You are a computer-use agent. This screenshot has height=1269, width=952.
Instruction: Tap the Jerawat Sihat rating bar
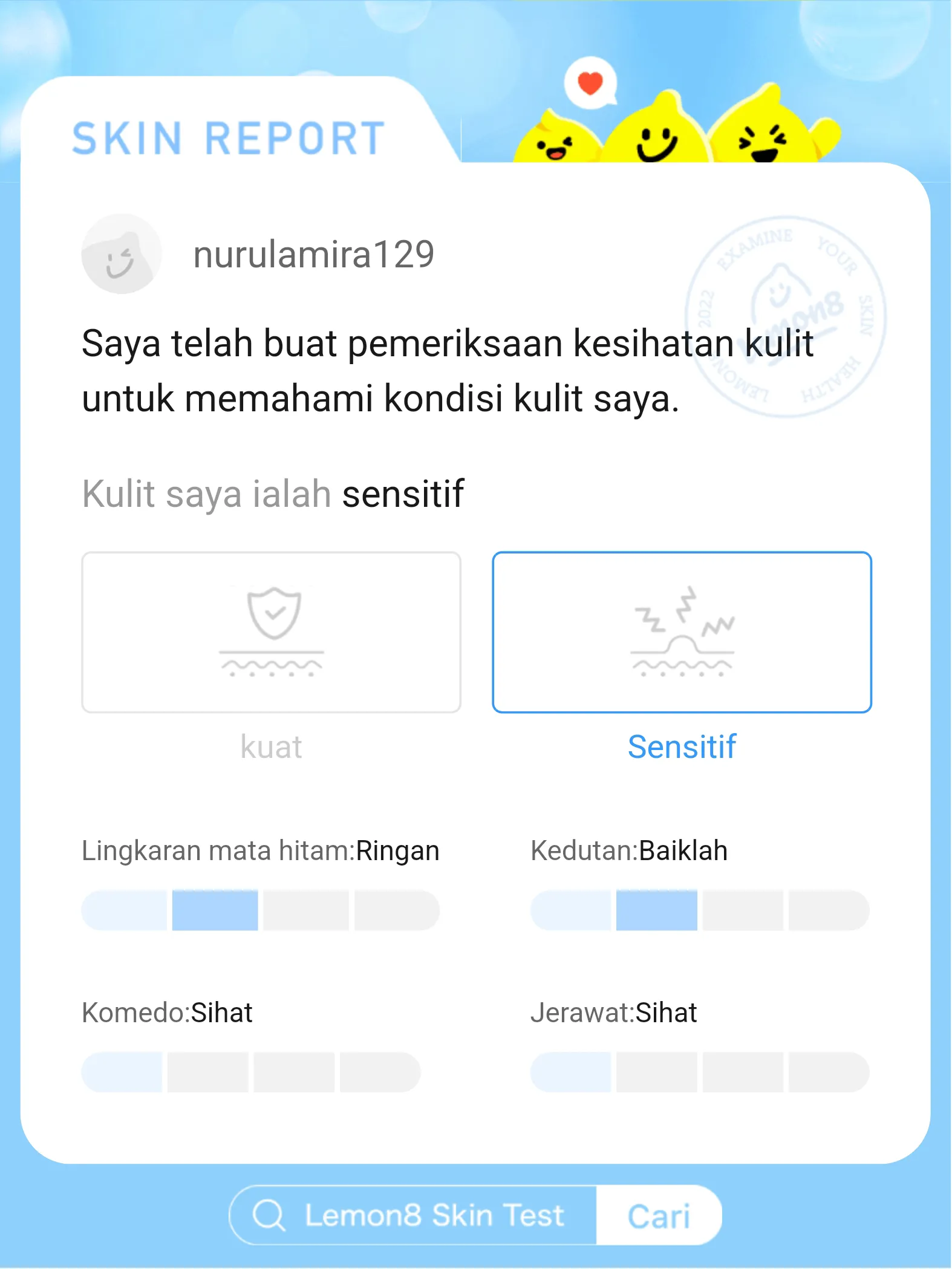coord(702,1071)
